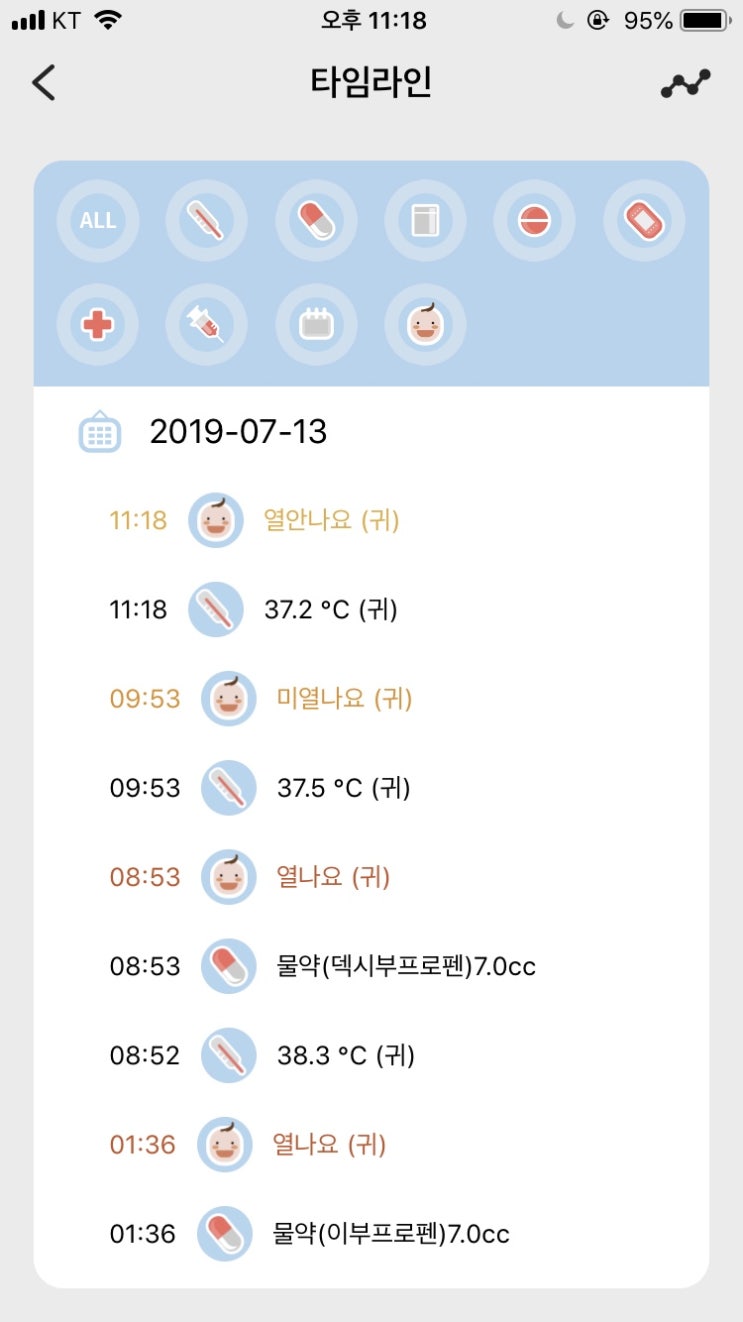743x1322 pixels.
Task: Filter timeline by bandage records
Action: [x=644, y=220]
